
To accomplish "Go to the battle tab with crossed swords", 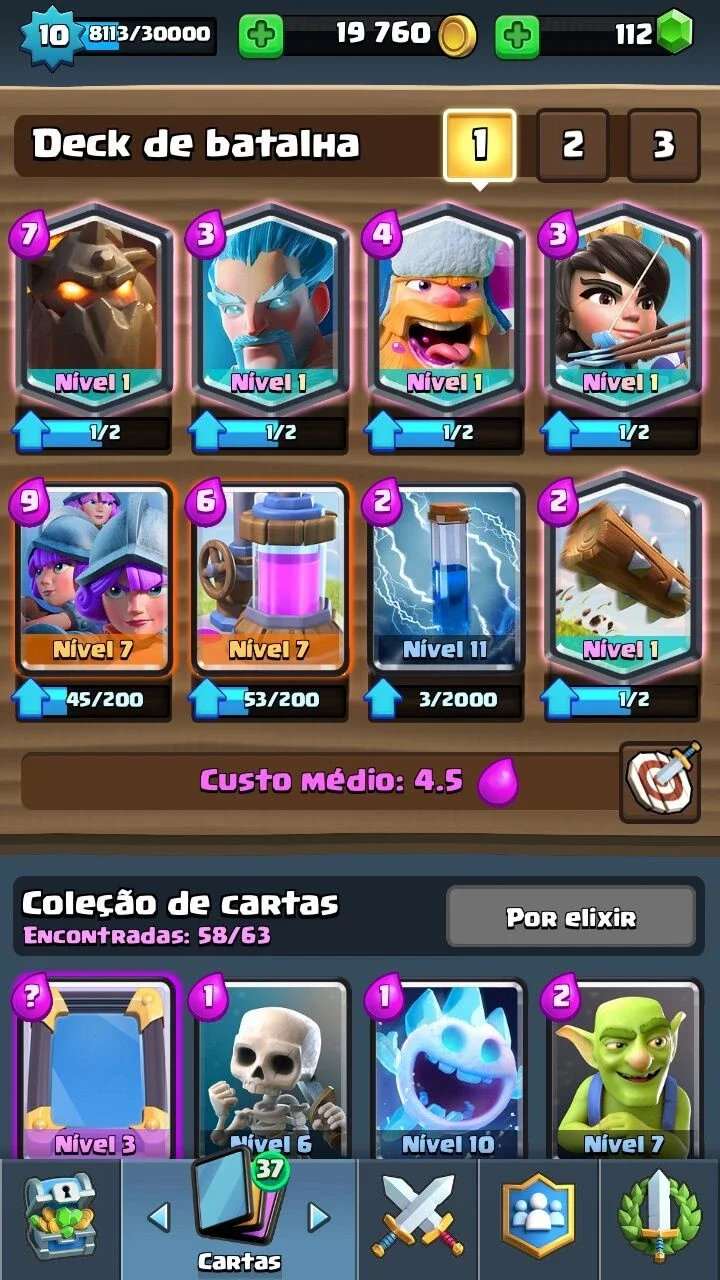I will [418, 1218].
